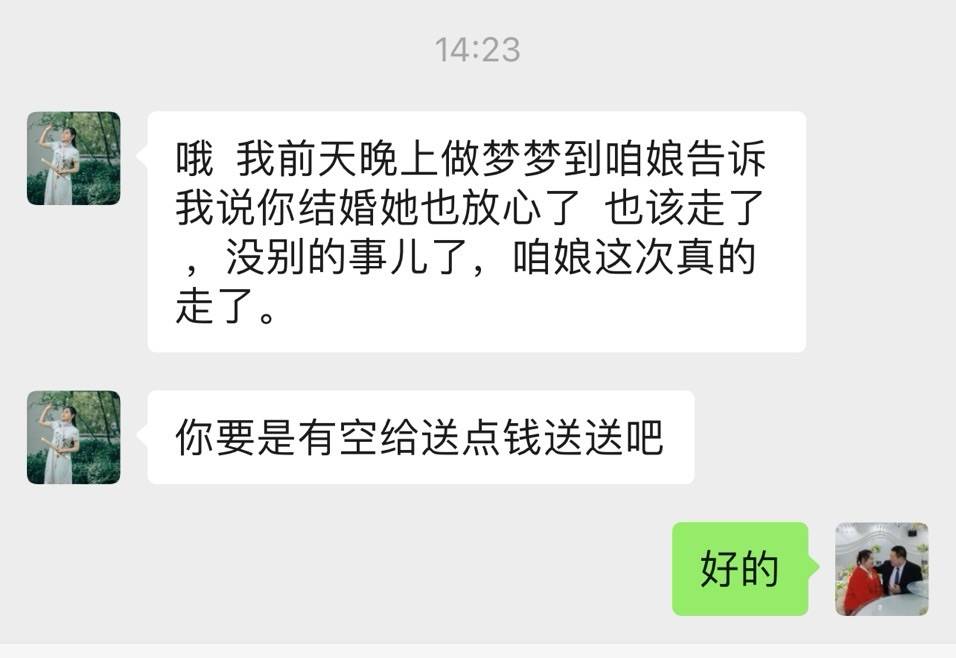Open your own avatar beside 好的
Image resolution: width=956 pixels, height=658 pixels.
click(x=881, y=568)
